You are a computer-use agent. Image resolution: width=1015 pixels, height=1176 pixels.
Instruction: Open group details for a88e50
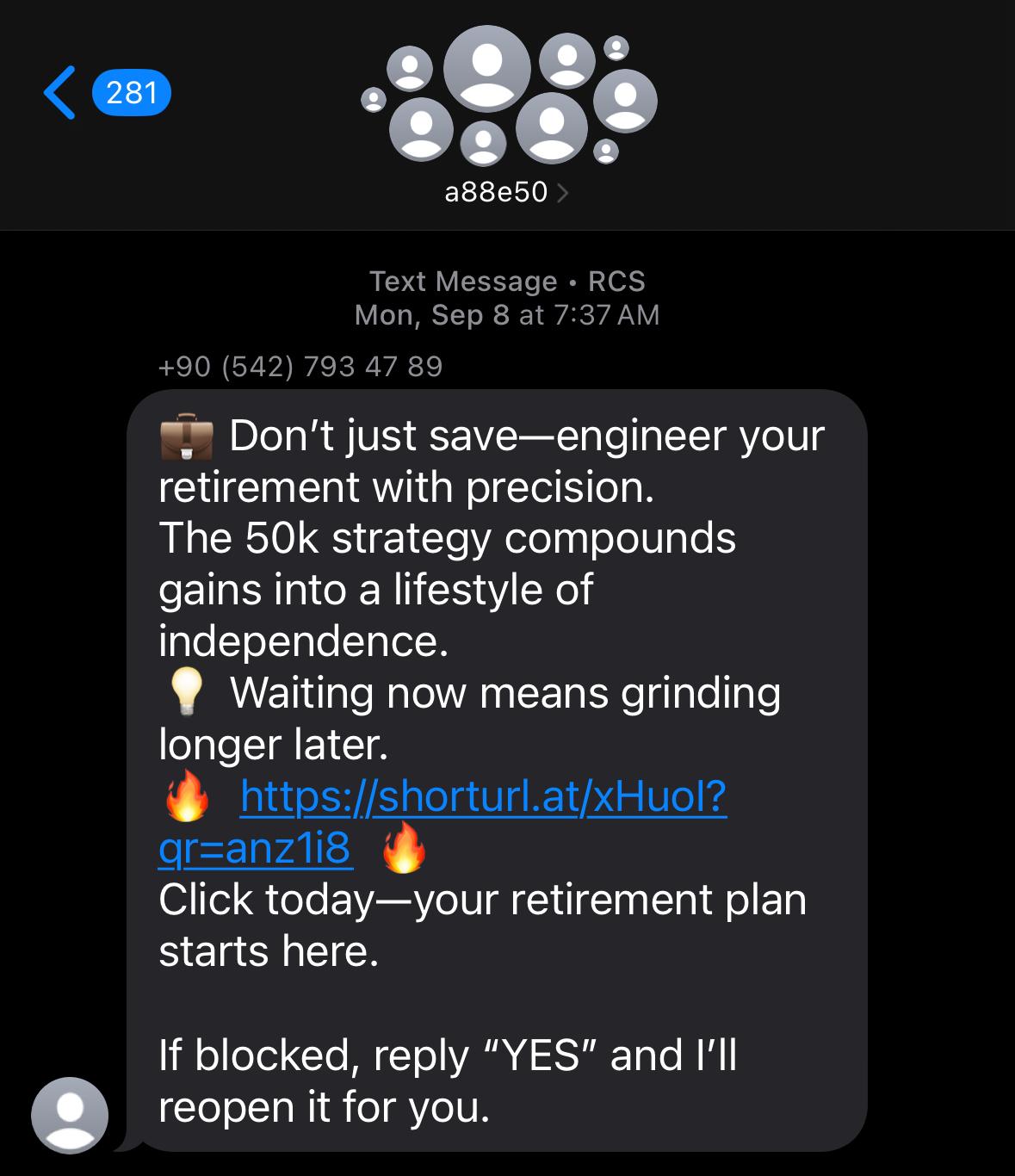[506, 192]
